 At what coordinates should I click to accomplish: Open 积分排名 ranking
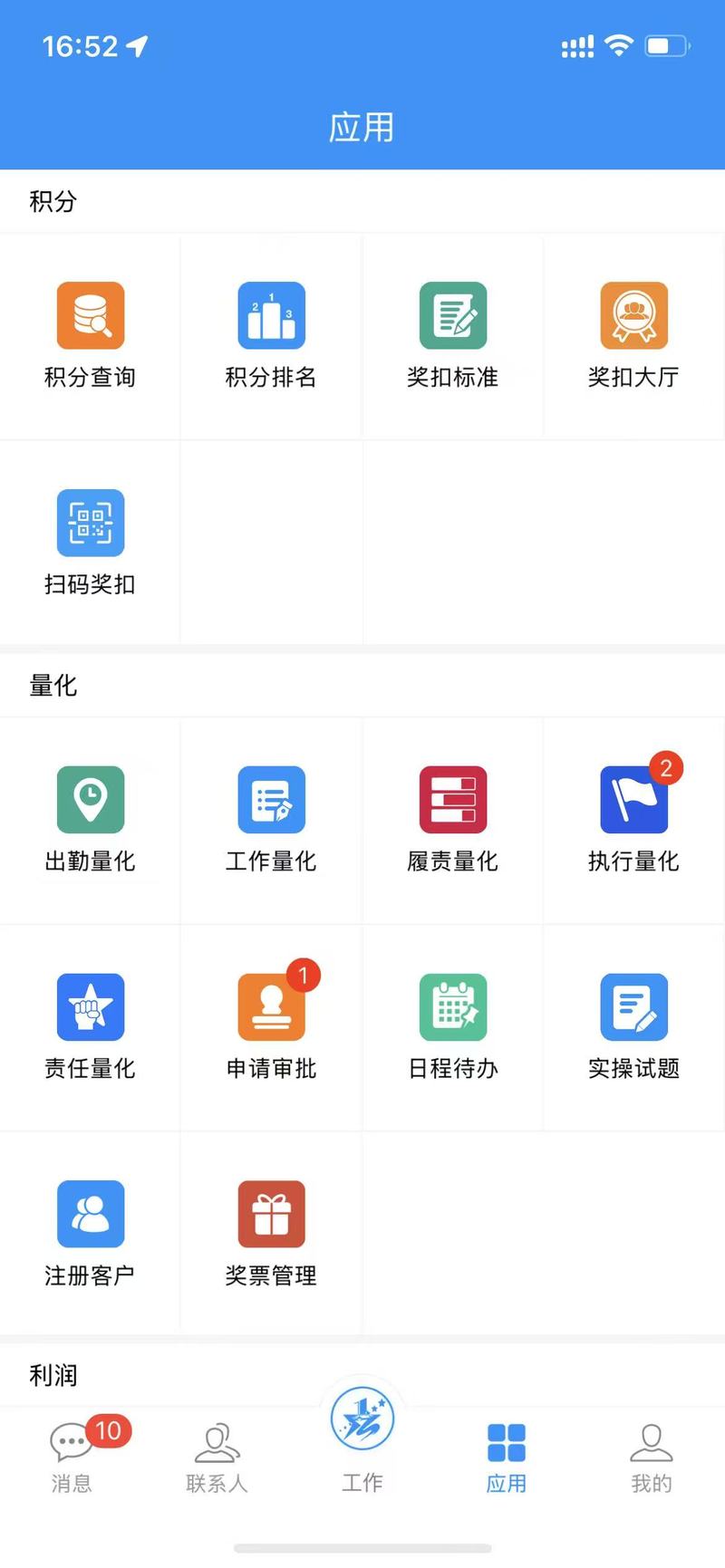point(271,316)
